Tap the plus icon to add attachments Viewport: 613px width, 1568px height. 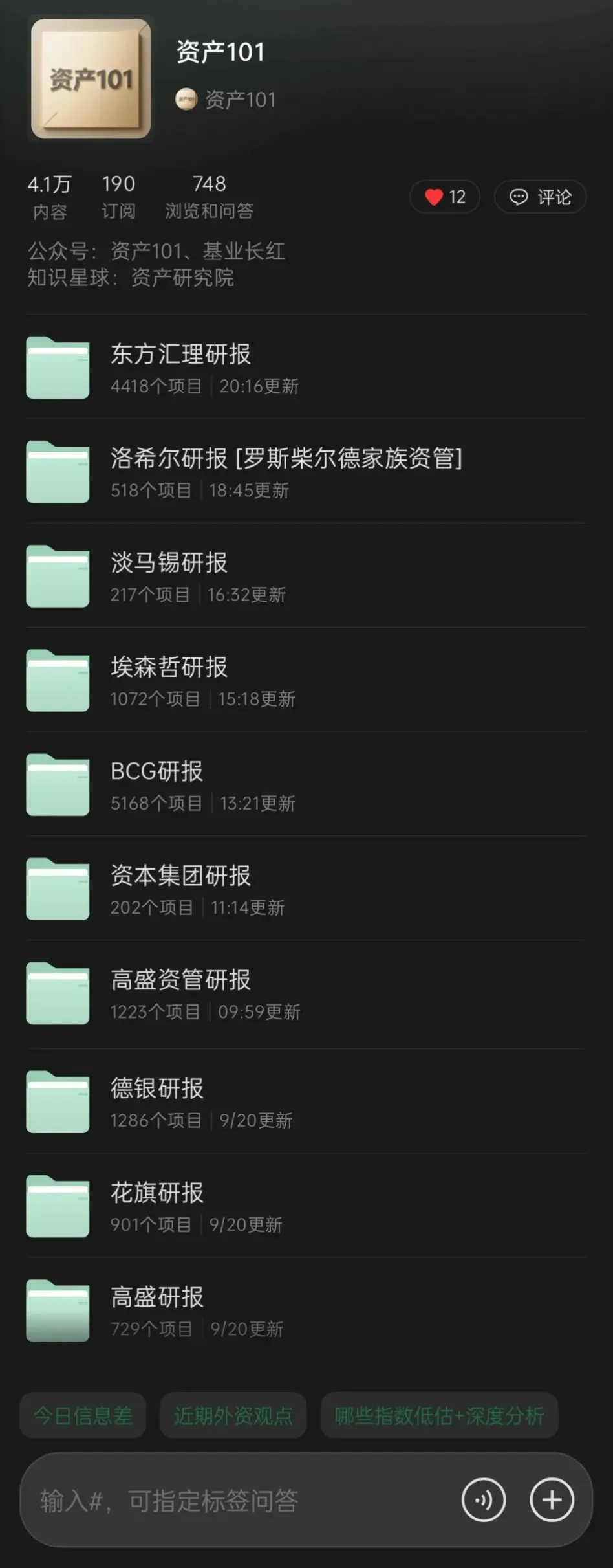[552, 1500]
